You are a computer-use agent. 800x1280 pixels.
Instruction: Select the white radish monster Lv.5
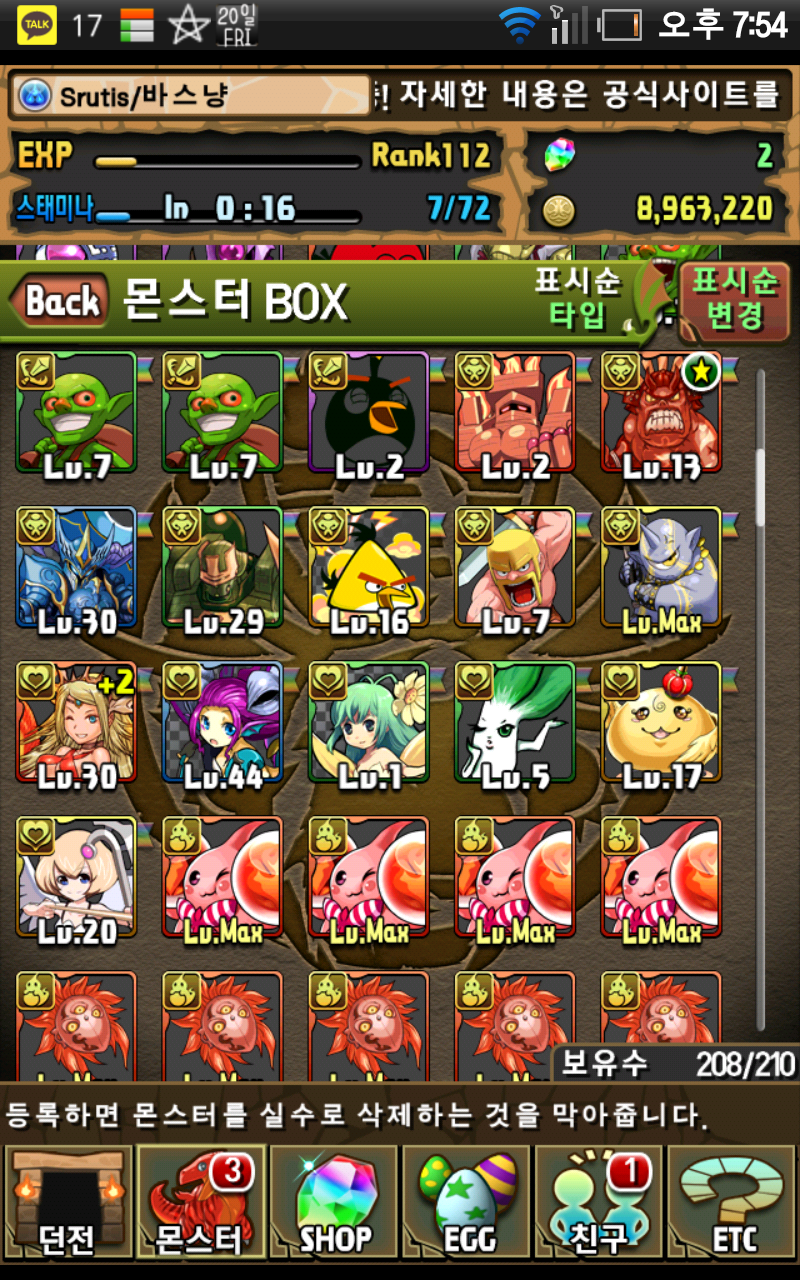515,722
